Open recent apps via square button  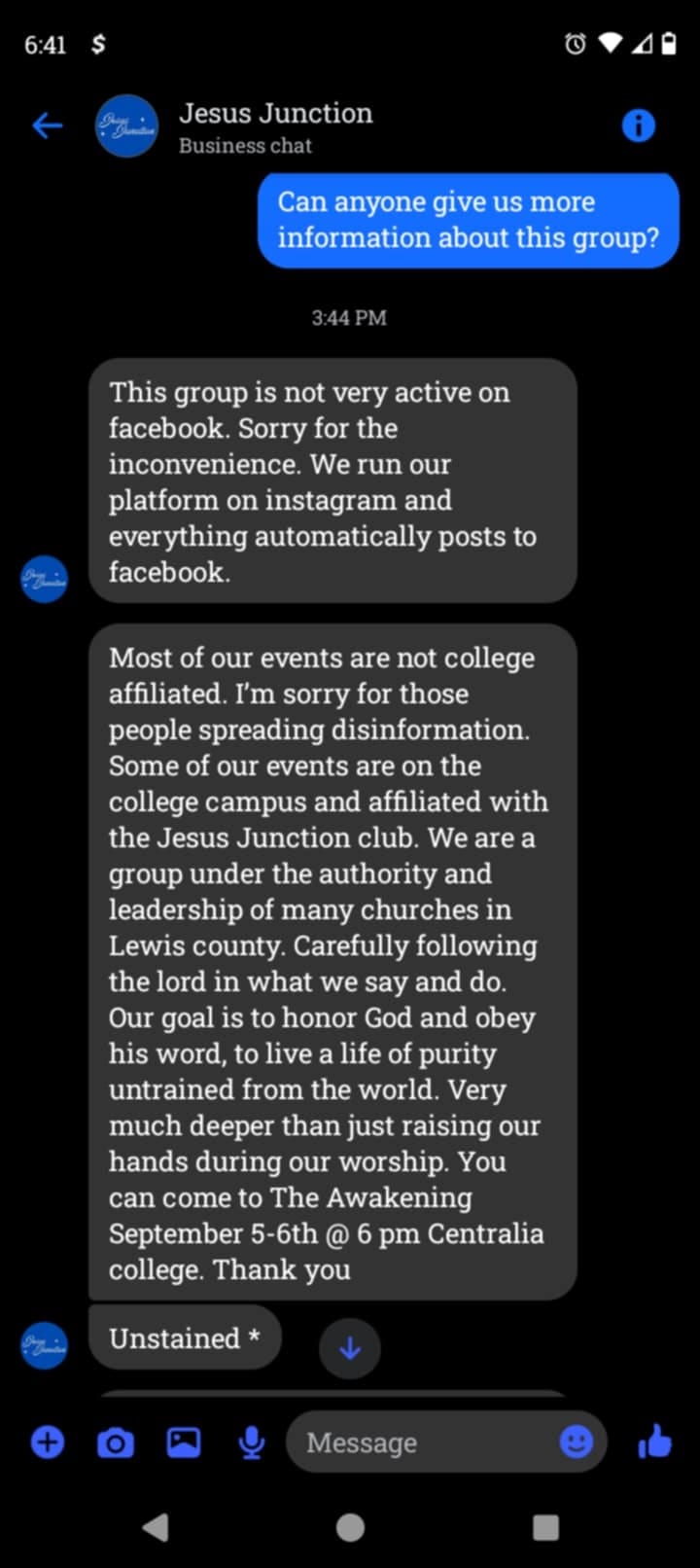(x=546, y=1527)
